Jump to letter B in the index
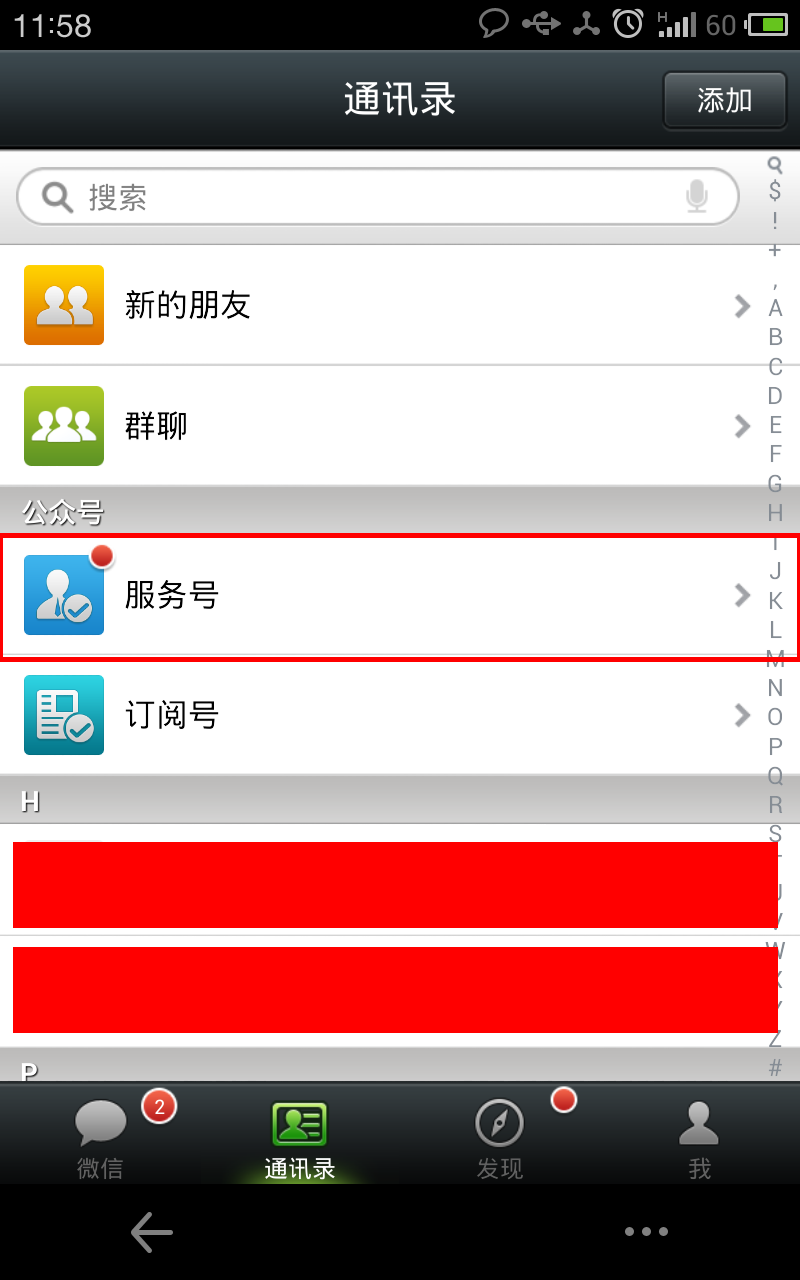 pyautogui.click(x=775, y=338)
